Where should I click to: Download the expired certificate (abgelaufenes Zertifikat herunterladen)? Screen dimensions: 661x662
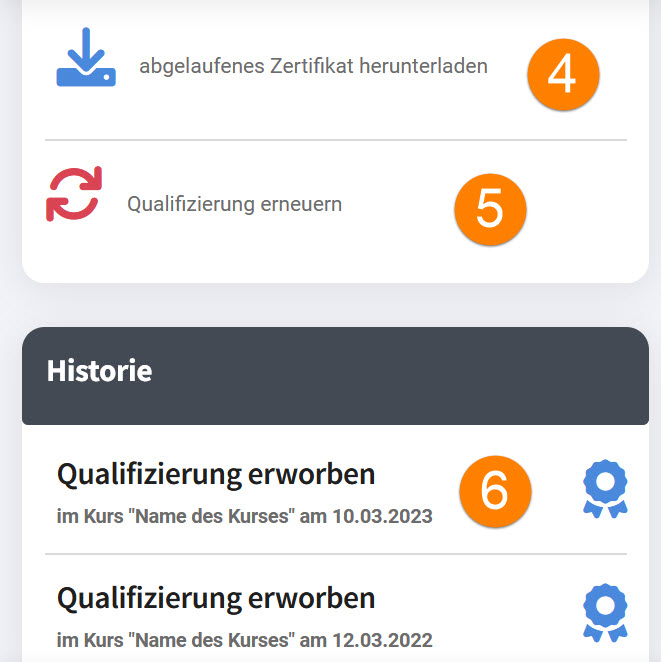pyautogui.click(x=313, y=68)
